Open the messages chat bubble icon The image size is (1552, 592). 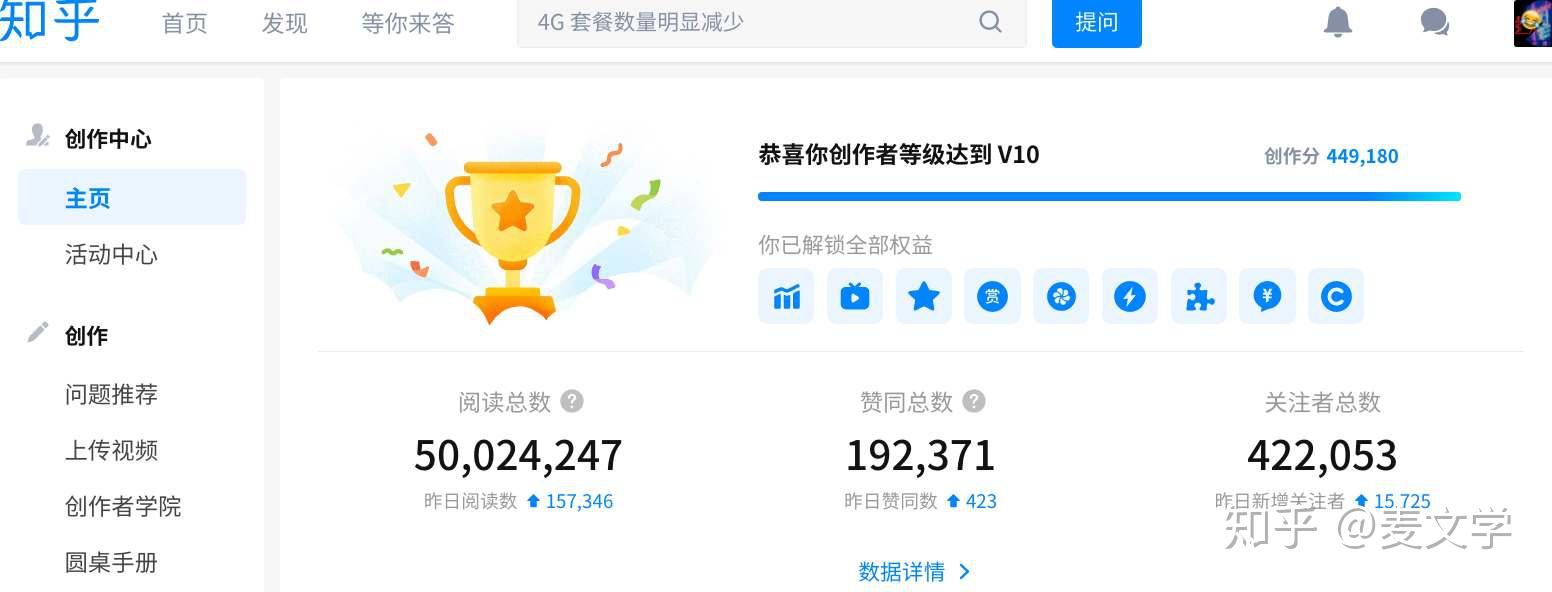click(1435, 22)
